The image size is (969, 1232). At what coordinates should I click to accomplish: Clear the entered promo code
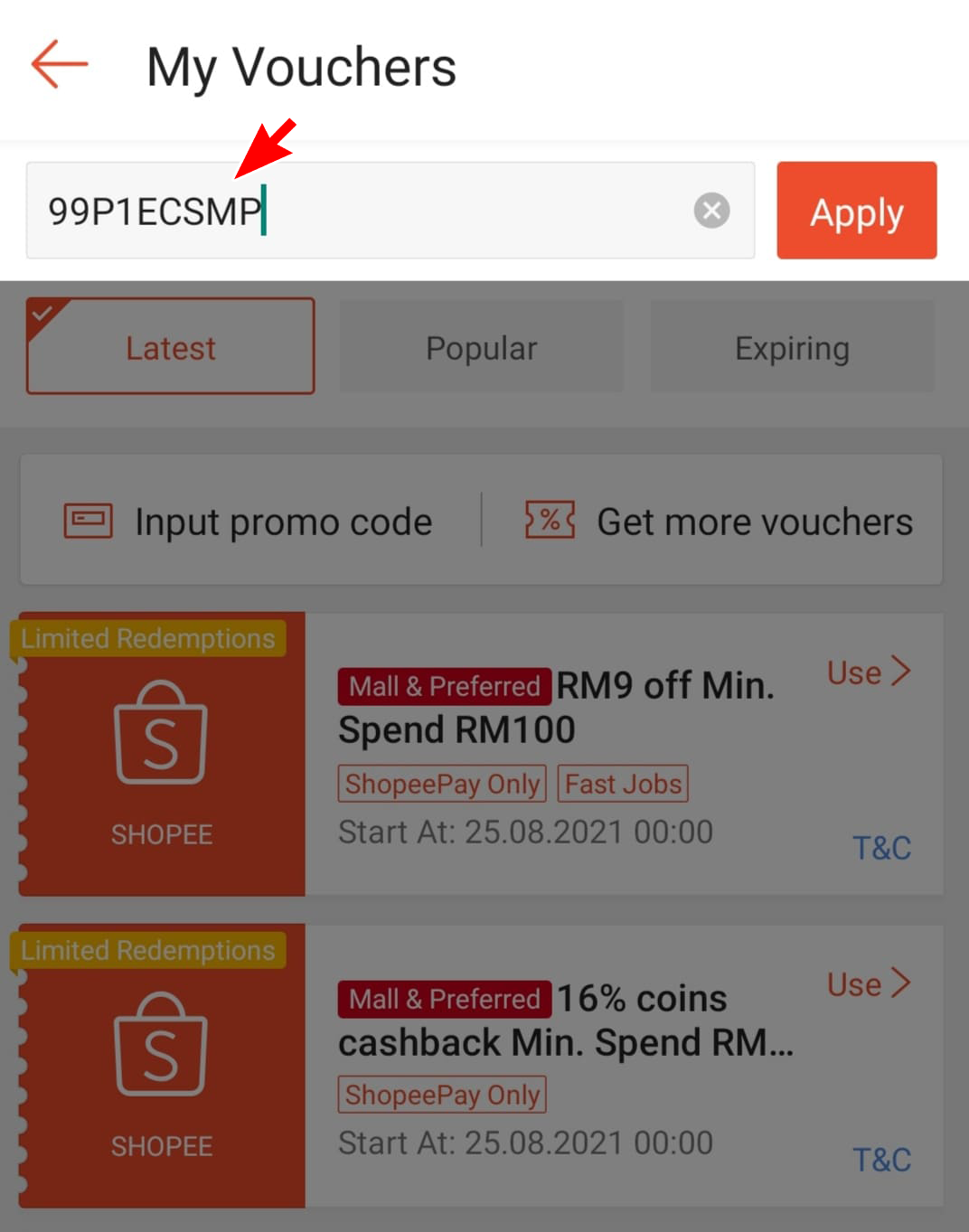[711, 211]
